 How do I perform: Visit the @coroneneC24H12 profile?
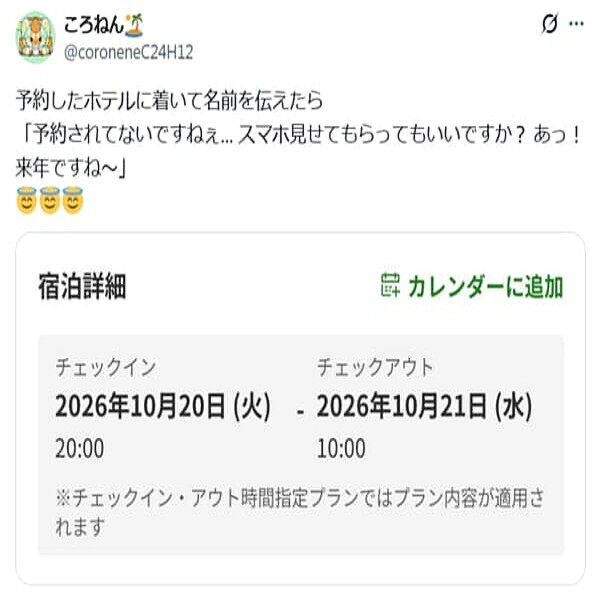128,52
